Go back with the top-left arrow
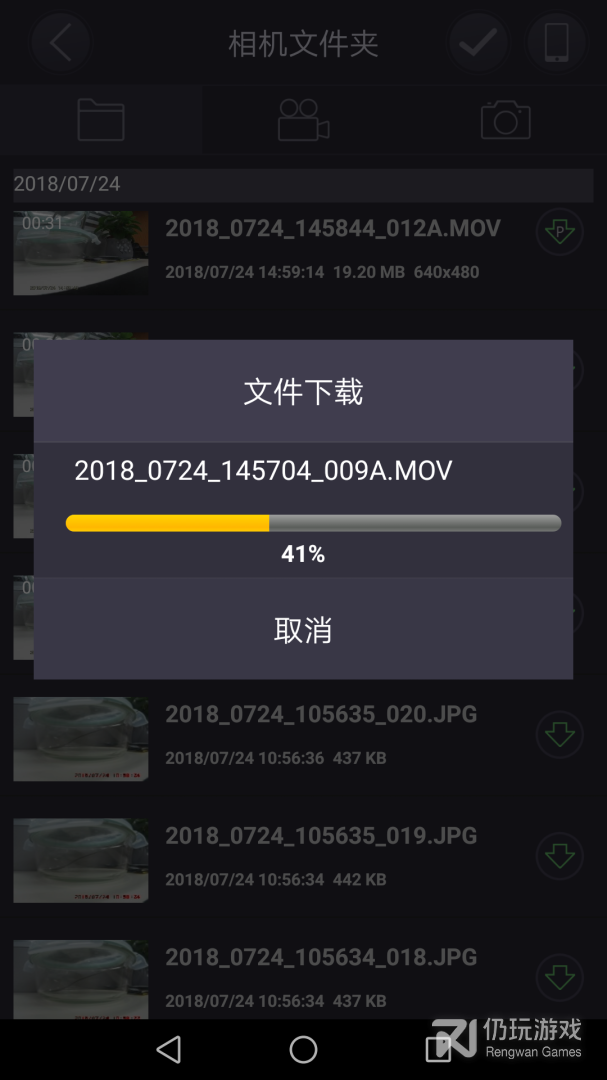 pyautogui.click(x=61, y=43)
